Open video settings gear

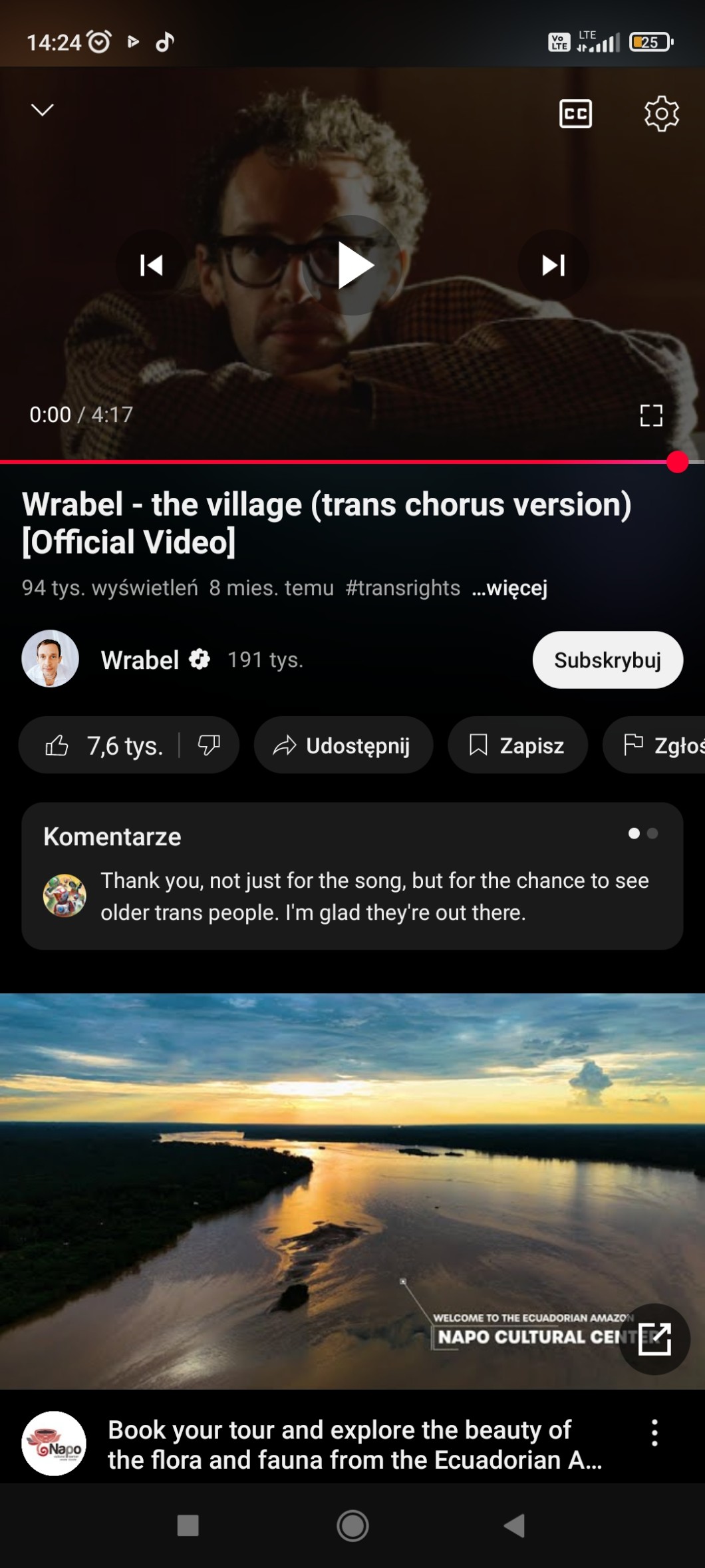click(x=661, y=114)
